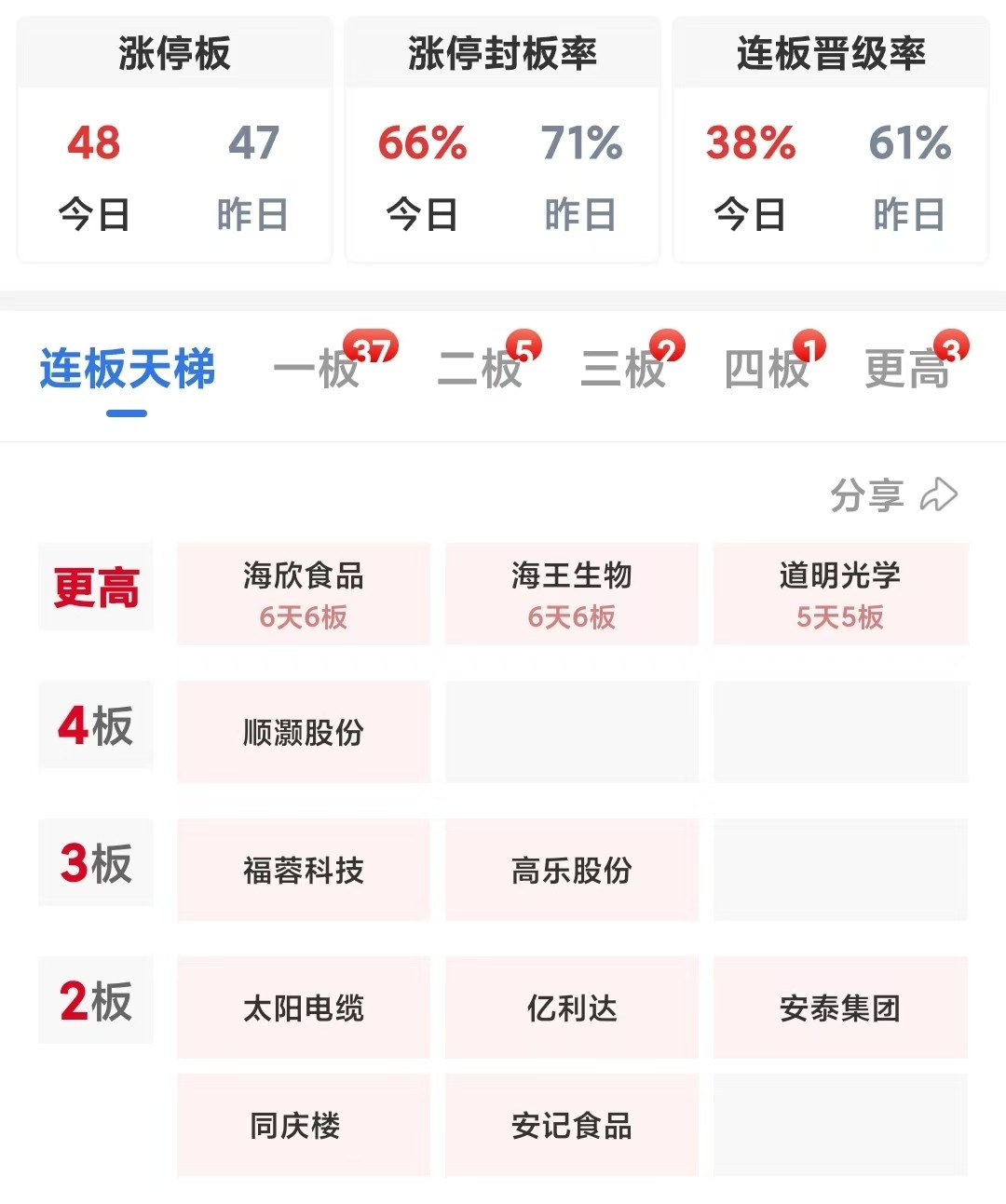Select the 连板天梯 tab
Viewport: 1006px width, 1204px height.
128,369
